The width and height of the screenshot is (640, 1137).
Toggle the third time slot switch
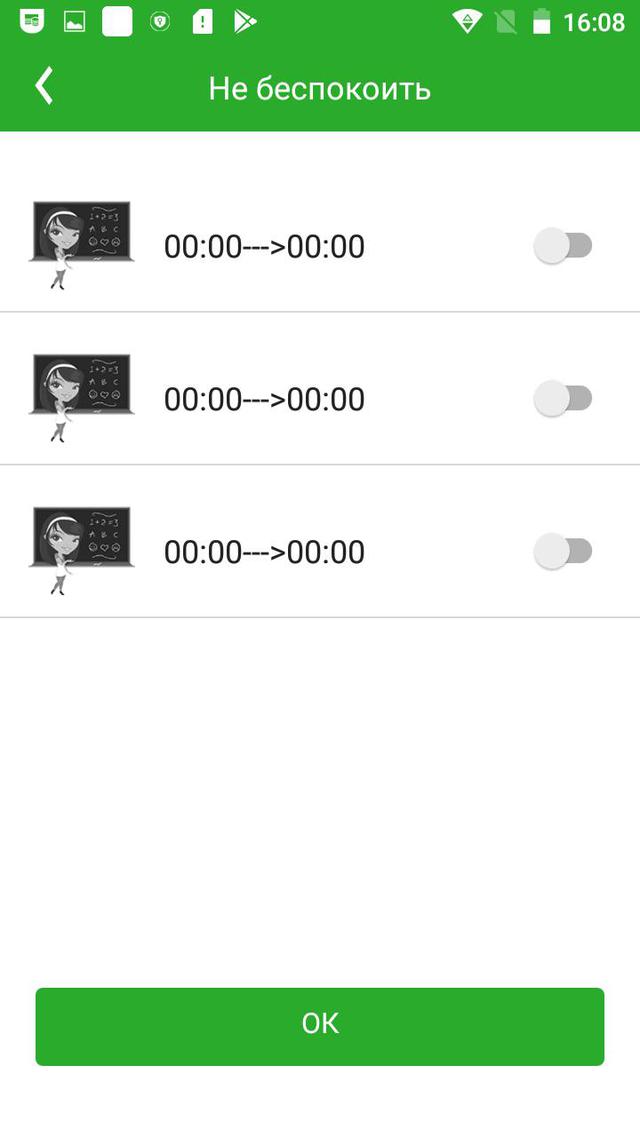563,551
